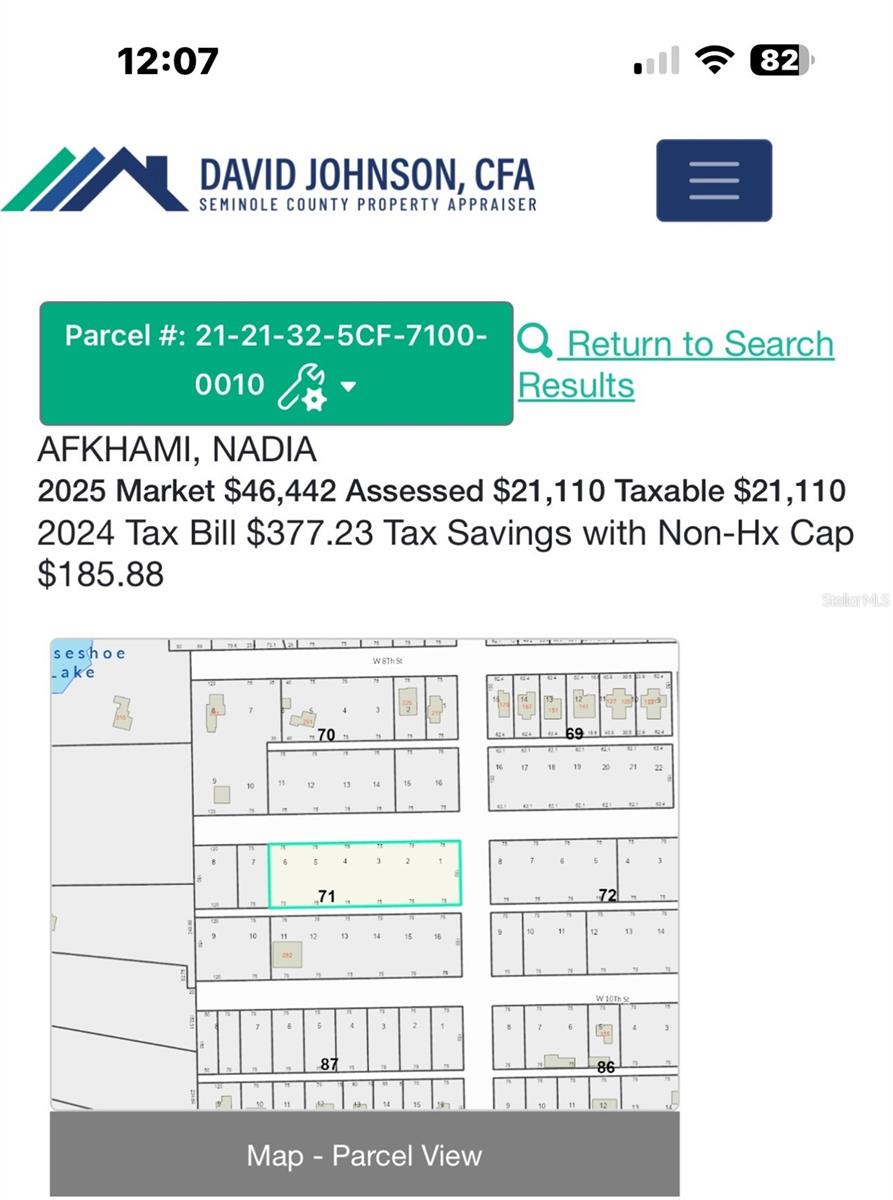Screen dimensions: 893x1200
Task: Click block 72 label on the map
Action: [x=609, y=893]
